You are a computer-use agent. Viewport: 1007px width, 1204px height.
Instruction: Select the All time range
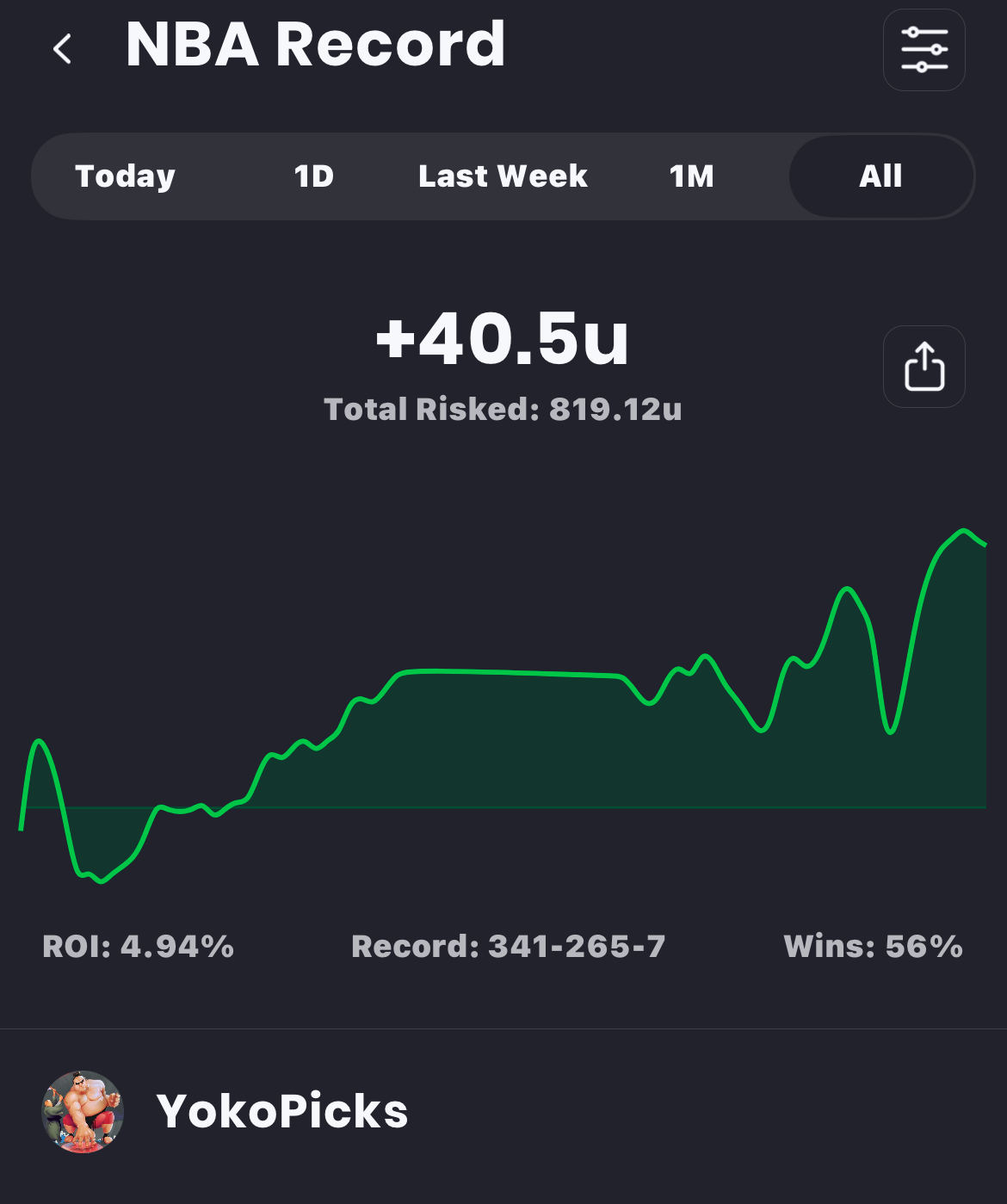tap(880, 176)
